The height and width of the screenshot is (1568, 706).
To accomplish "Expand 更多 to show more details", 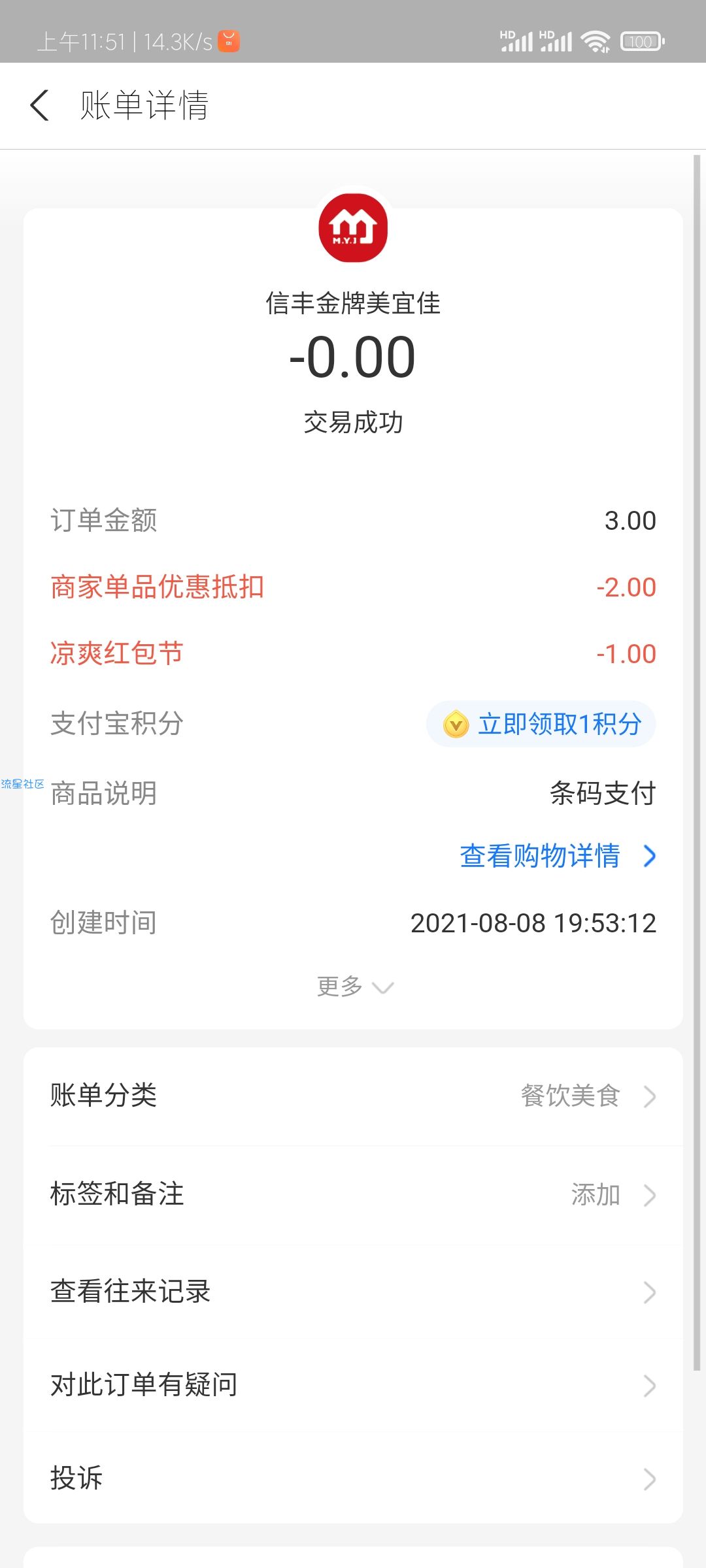I will point(355,987).
